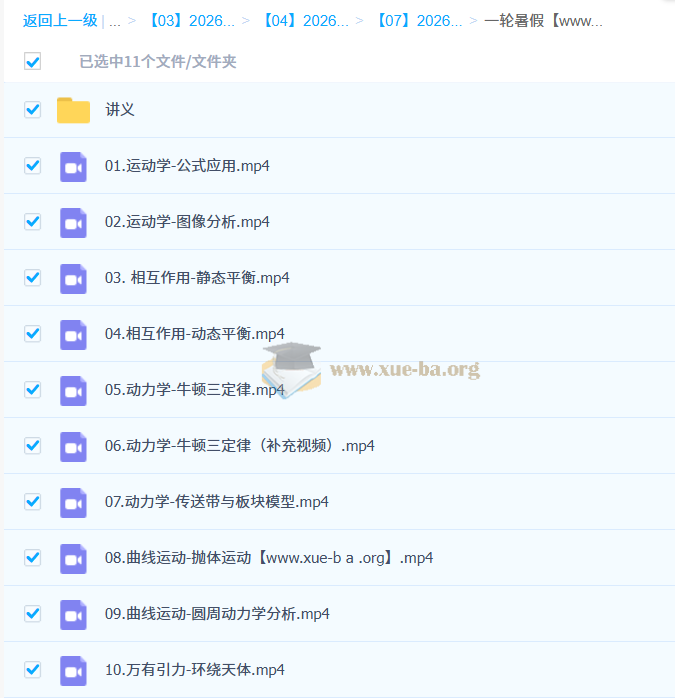This screenshot has height=698, width=675.
Task: Open the 【03】2026... breadcrumb folder
Action: [x=191, y=21]
